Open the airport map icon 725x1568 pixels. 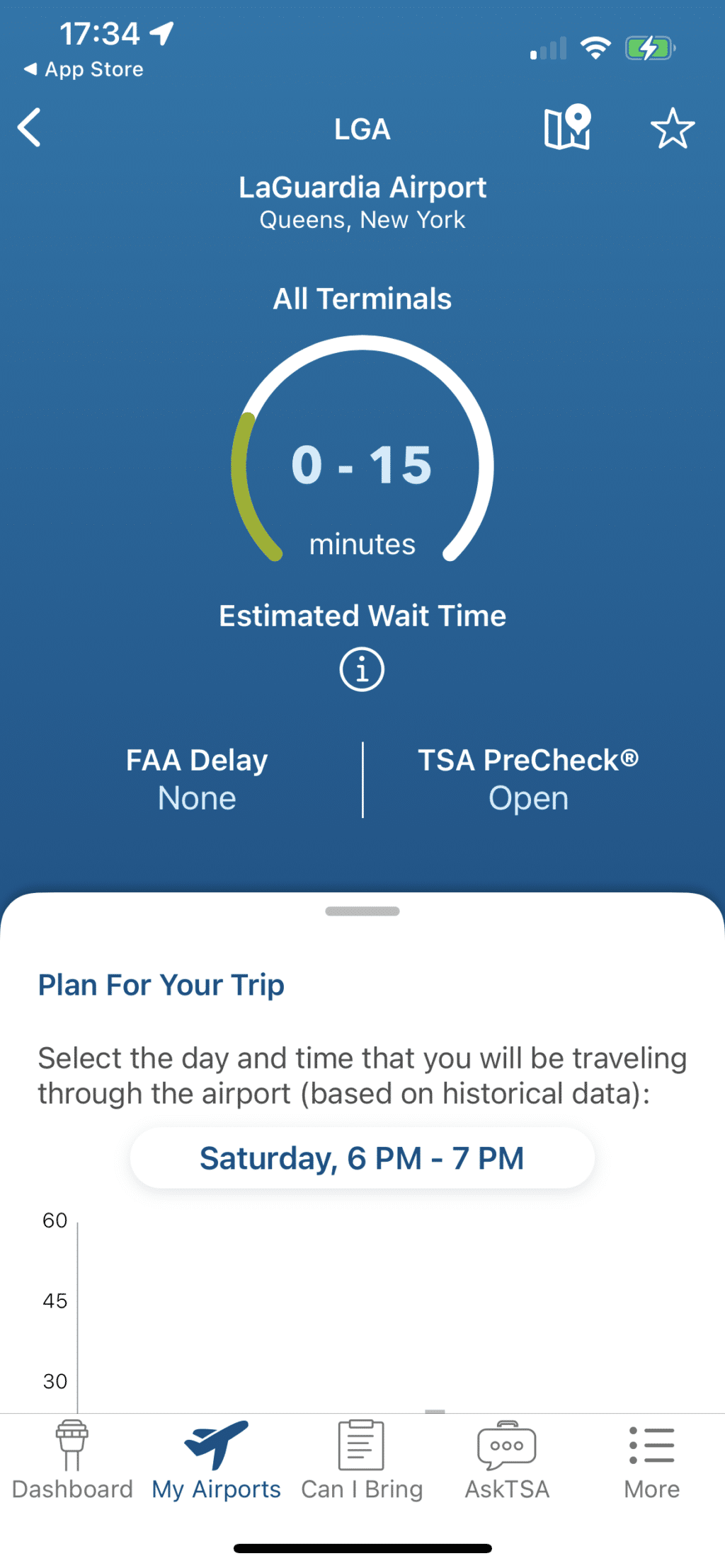pos(566,128)
